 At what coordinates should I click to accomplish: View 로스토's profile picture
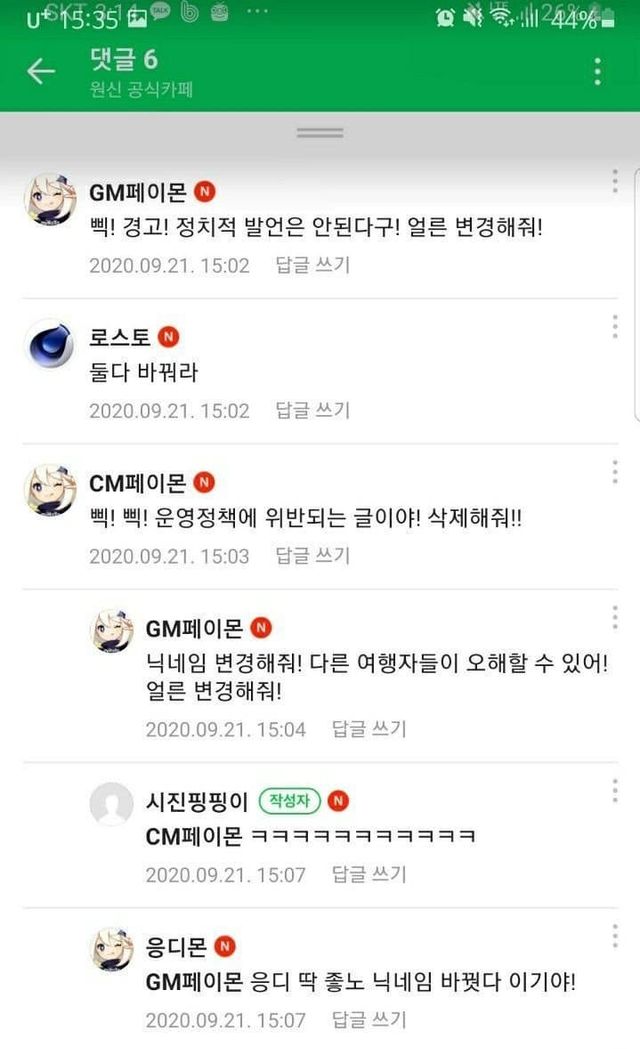pyautogui.click(x=49, y=346)
